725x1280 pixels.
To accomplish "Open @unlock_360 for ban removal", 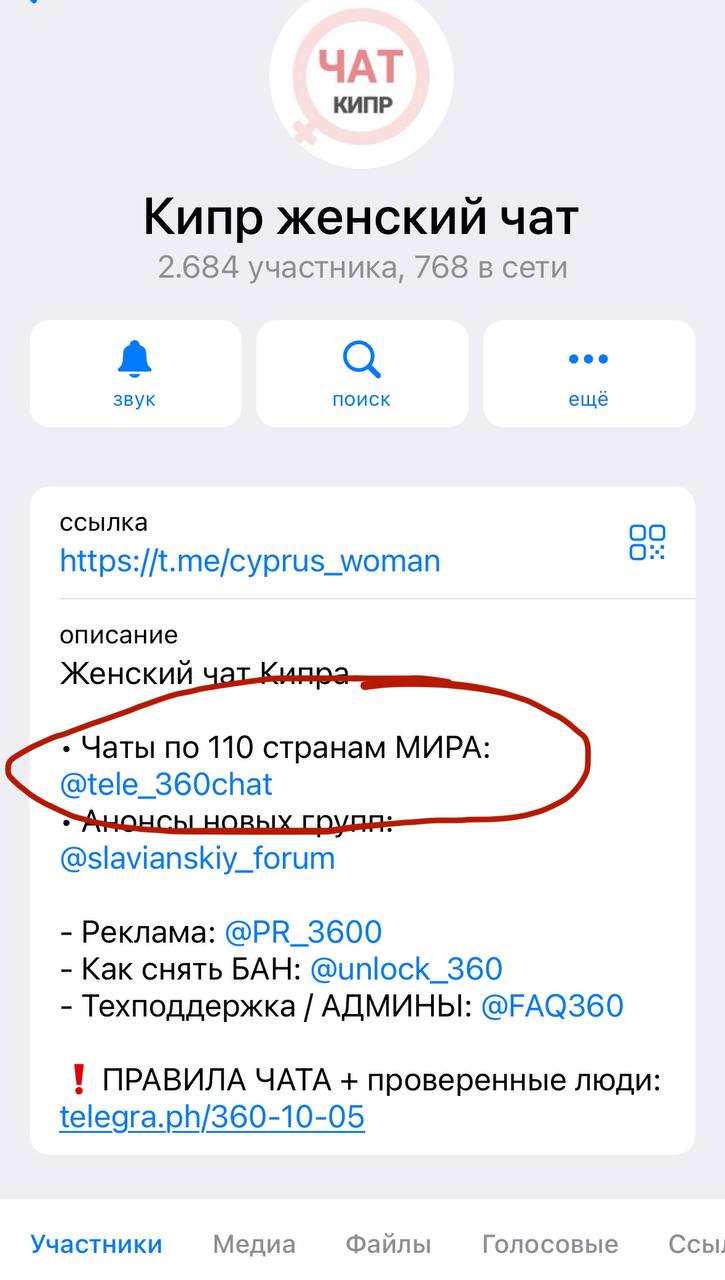I will click(406, 968).
